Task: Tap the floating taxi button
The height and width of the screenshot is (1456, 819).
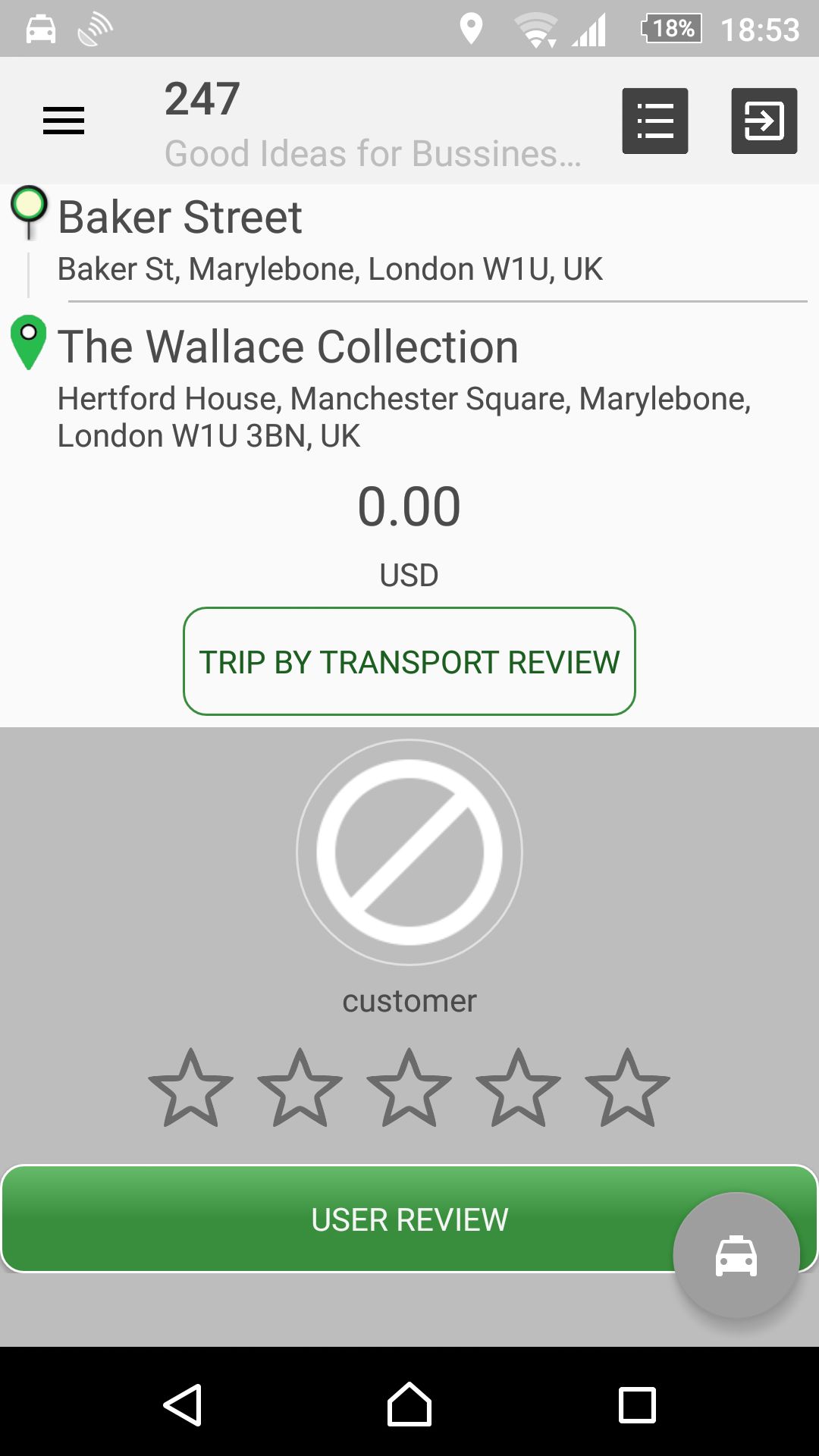Action: click(736, 1257)
